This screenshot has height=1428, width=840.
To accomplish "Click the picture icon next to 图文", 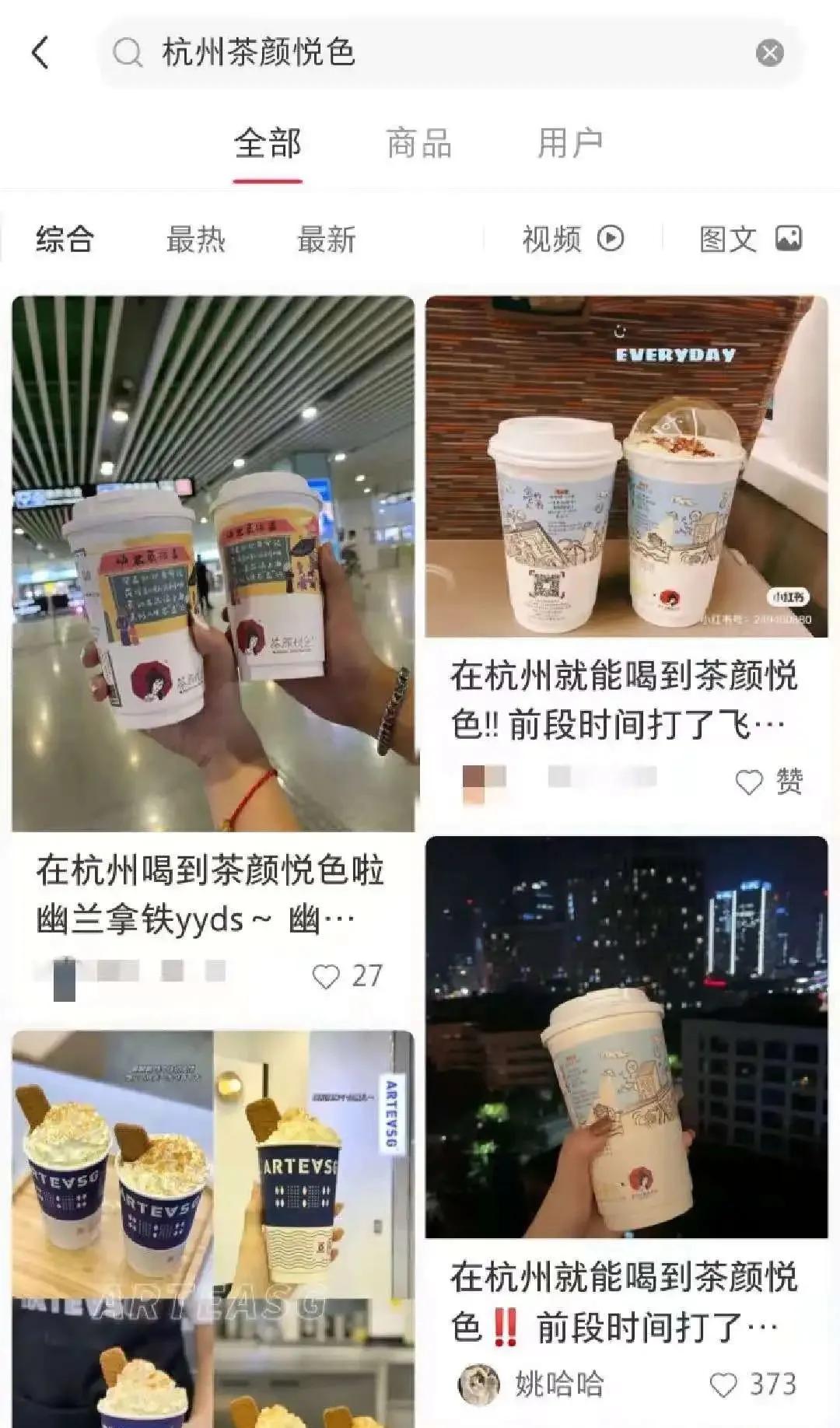I will click(x=788, y=240).
